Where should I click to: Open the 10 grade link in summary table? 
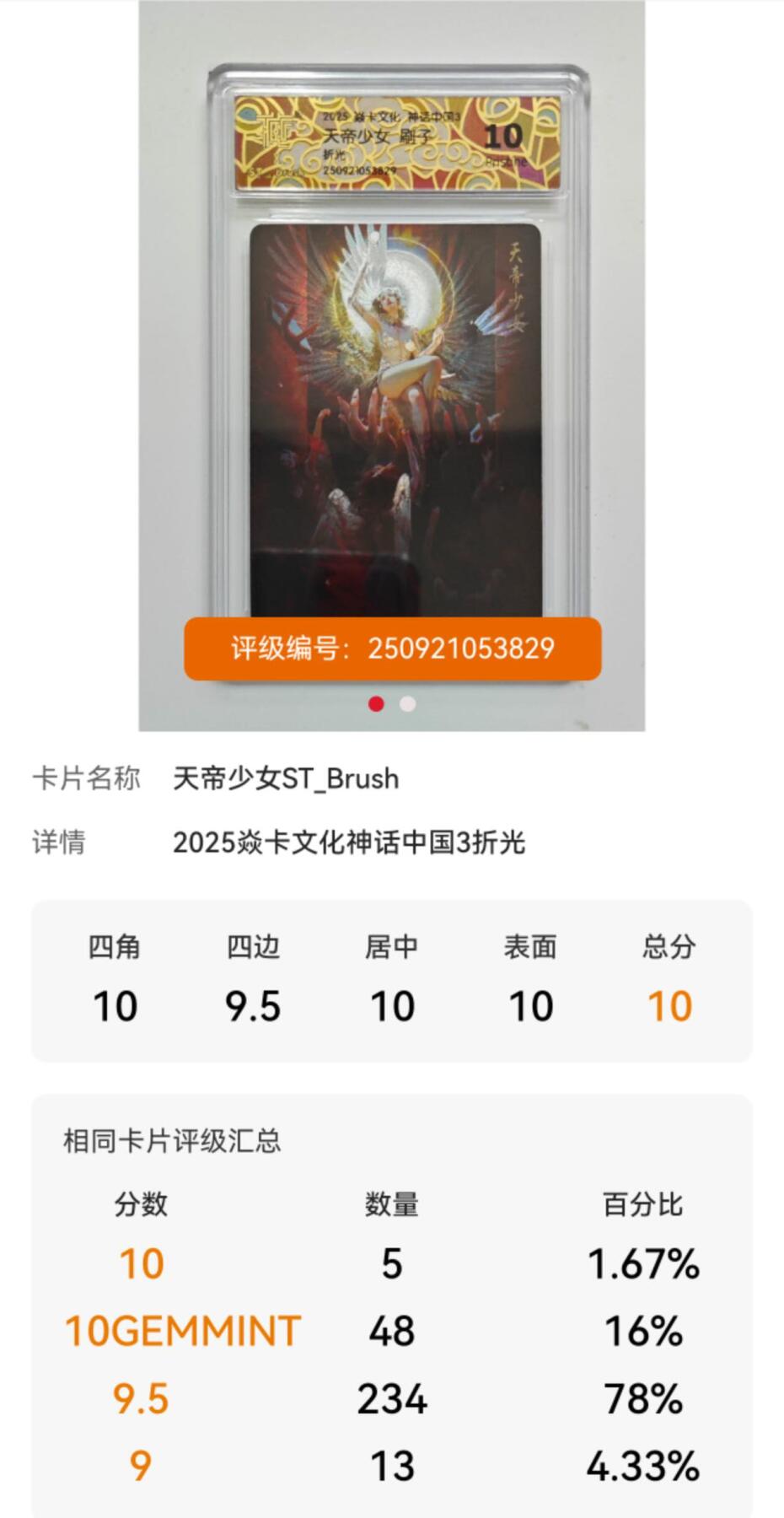(142, 1262)
